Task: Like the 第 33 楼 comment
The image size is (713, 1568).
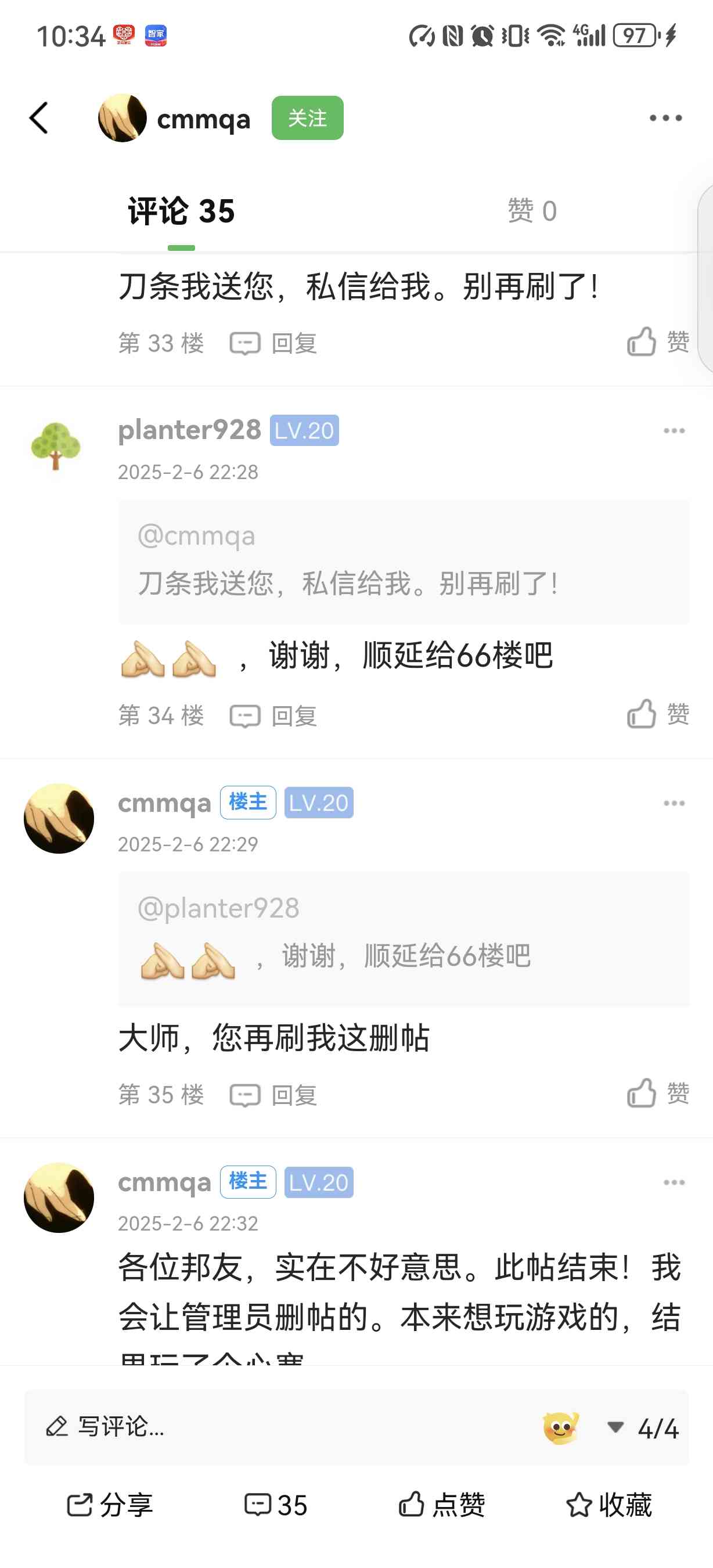Action: [658, 341]
